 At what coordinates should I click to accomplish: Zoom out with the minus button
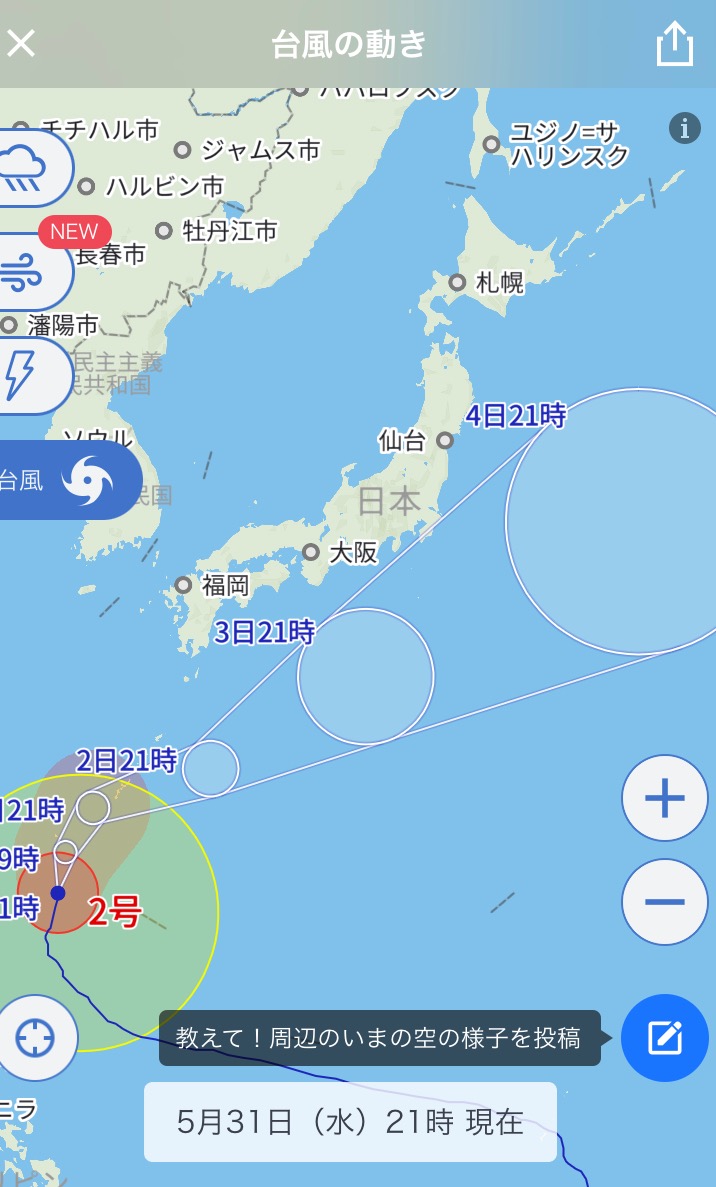pos(665,902)
